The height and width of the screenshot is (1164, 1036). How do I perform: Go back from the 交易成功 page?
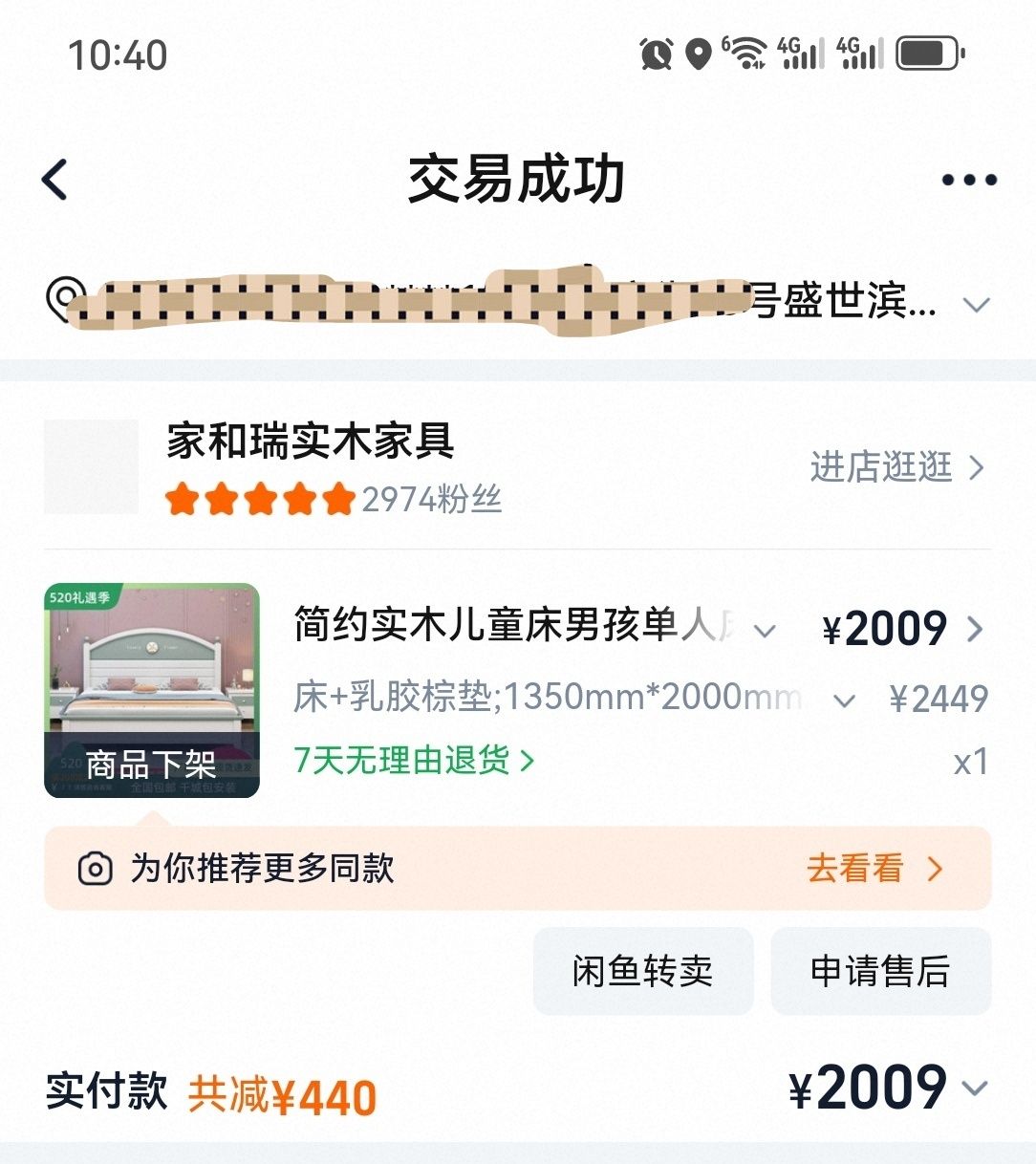[x=55, y=180]
